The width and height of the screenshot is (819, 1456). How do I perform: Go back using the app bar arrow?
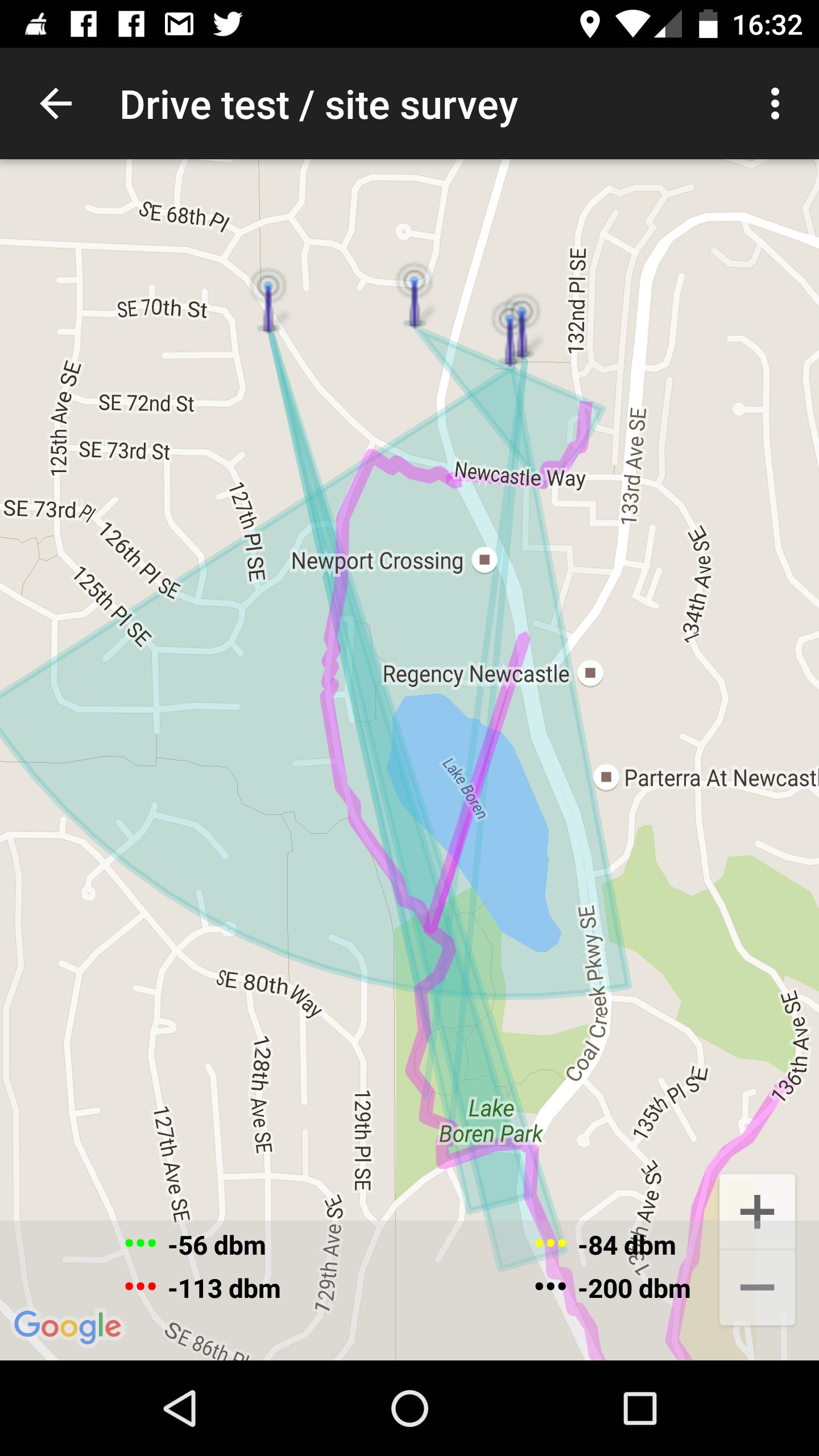56,104
